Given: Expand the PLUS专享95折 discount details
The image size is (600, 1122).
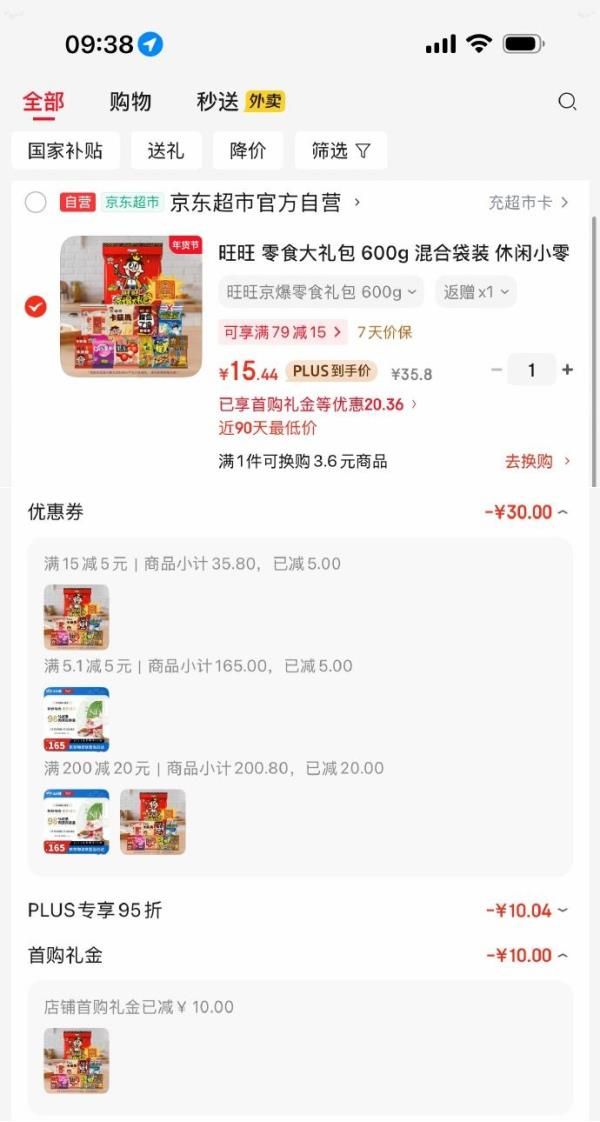Looking at the screenshot, I should [526, 910].
